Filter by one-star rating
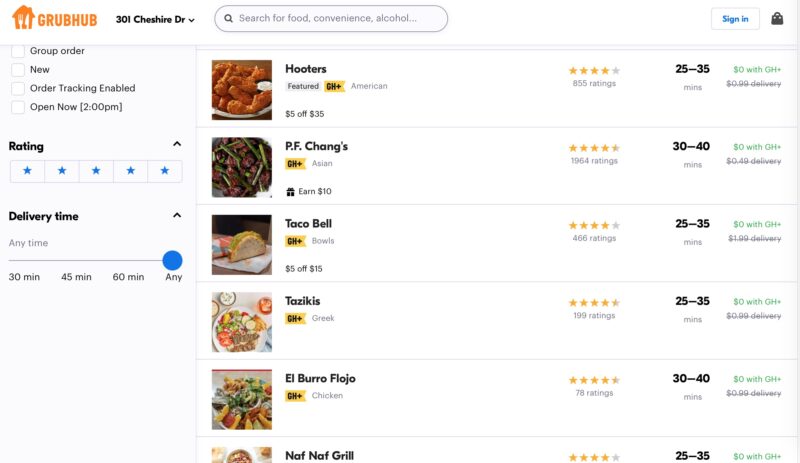 pyautogui.click(x=27, y=171)
